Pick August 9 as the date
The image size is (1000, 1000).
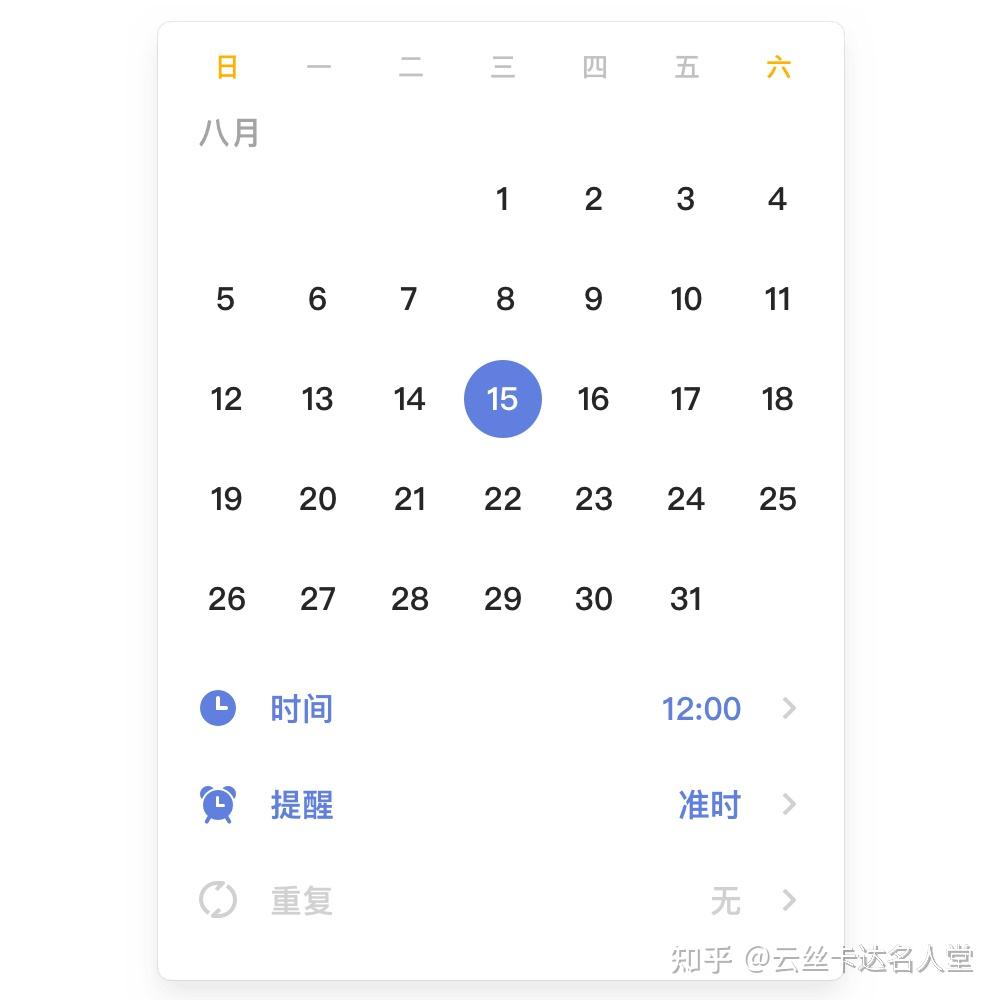coord(594,299)
